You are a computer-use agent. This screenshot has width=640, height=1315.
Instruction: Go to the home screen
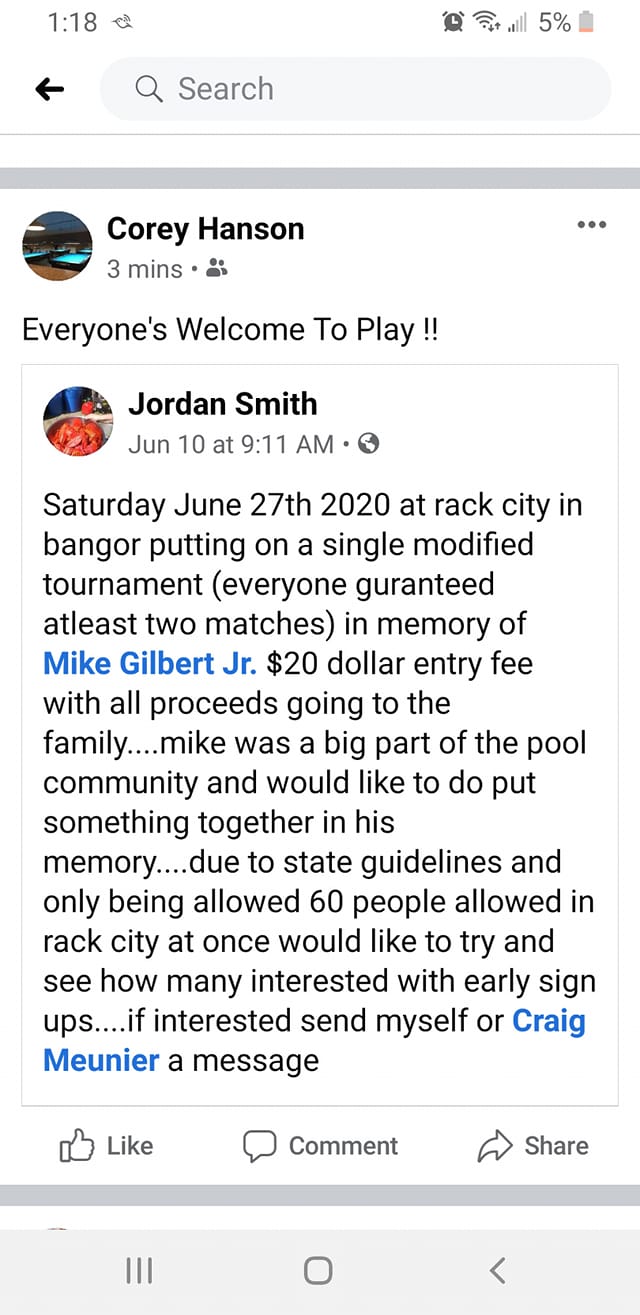318,1270
